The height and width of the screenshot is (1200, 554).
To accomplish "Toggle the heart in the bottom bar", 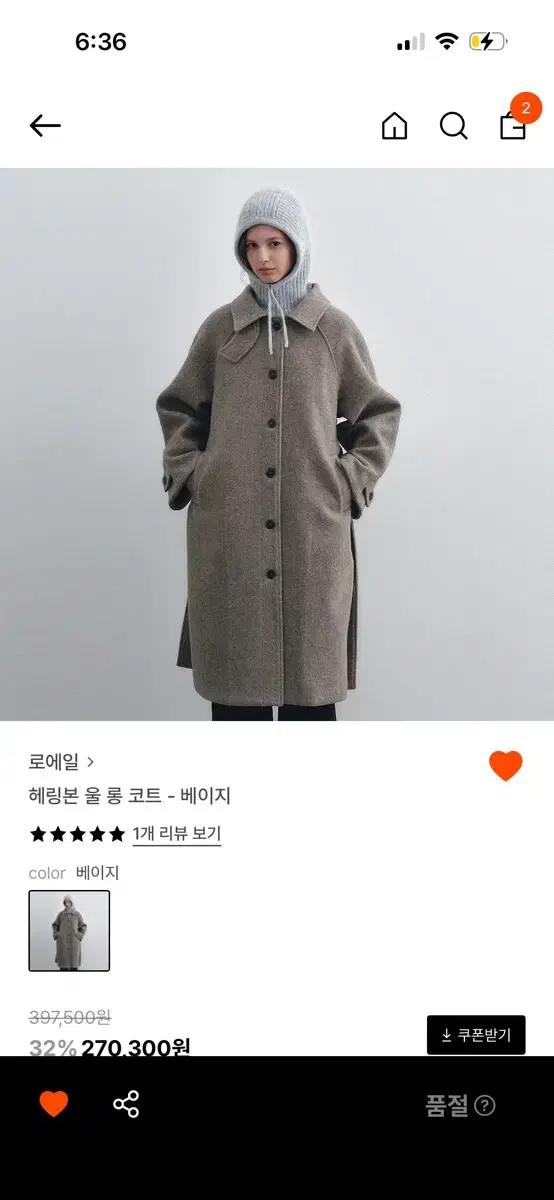I will 54,1104.
